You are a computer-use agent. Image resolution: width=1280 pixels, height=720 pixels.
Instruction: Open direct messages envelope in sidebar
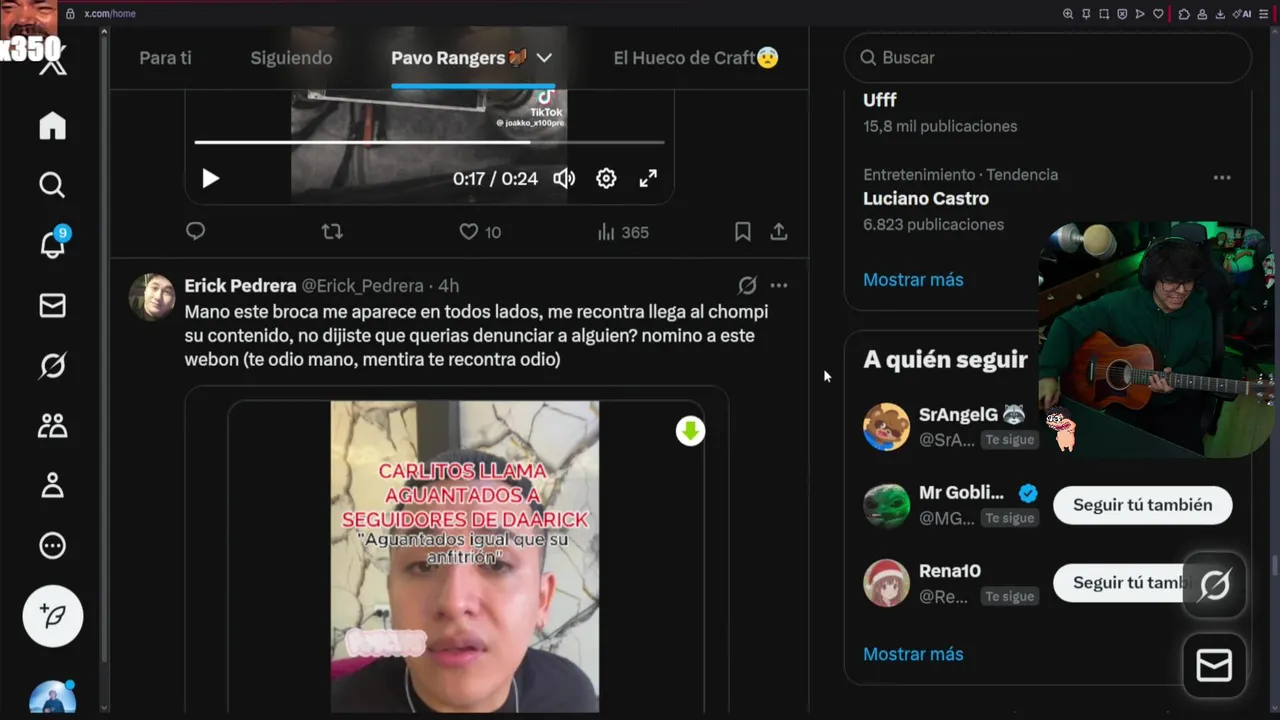[52, 306]
